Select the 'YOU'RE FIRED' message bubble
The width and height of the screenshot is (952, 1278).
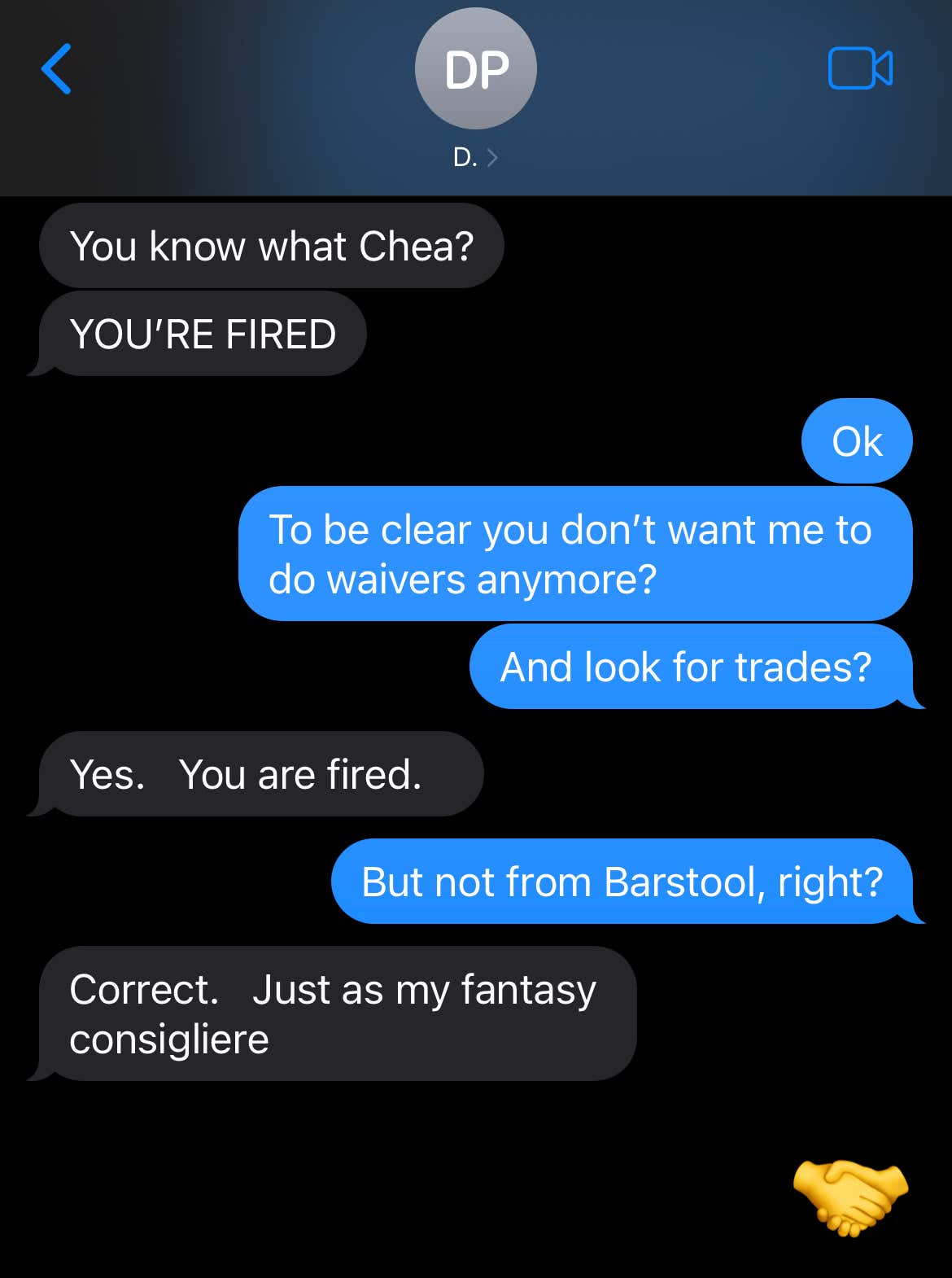tap(202, 332)
